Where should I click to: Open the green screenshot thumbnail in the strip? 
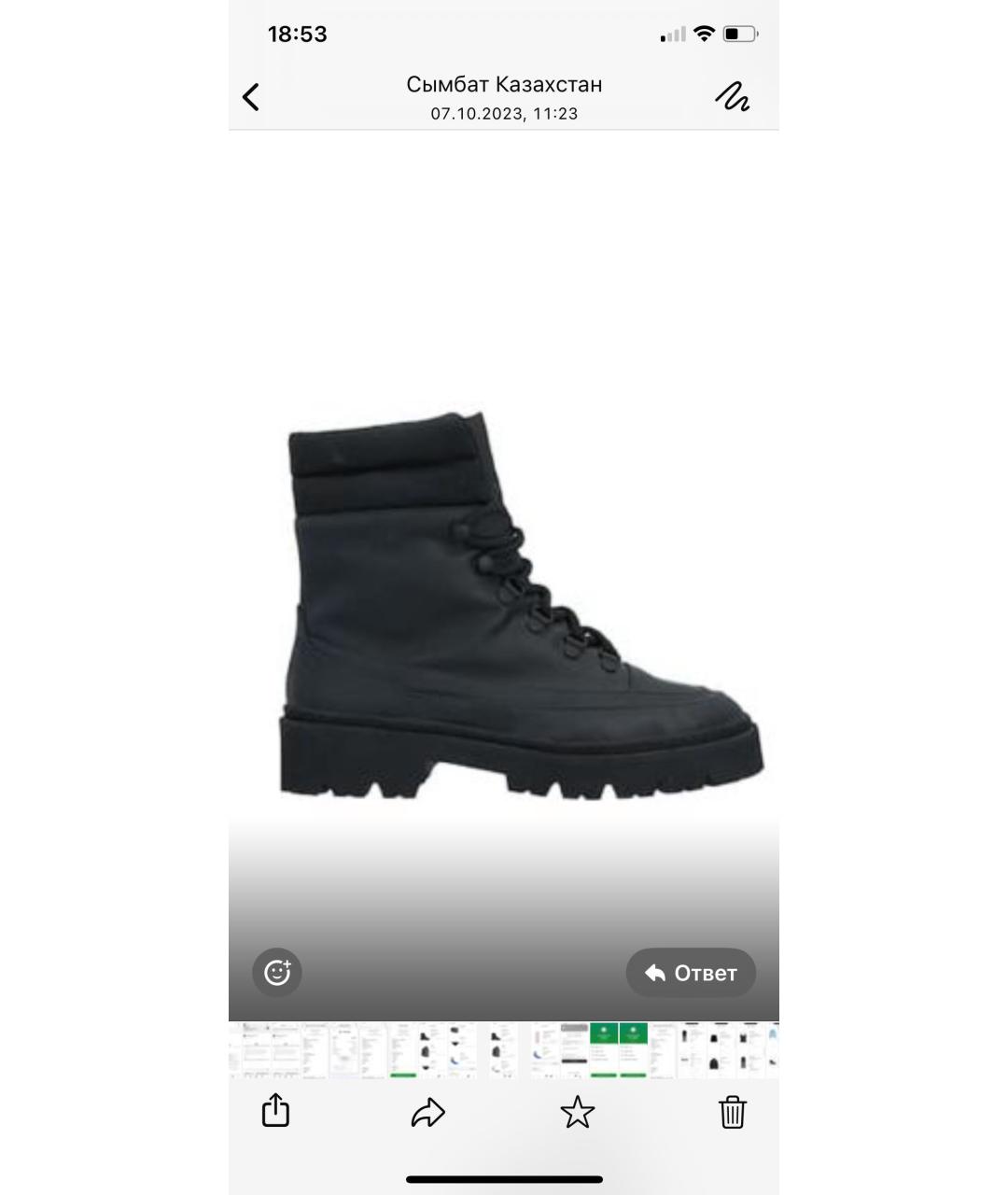pyautogui.click(x=605, y=1050)
